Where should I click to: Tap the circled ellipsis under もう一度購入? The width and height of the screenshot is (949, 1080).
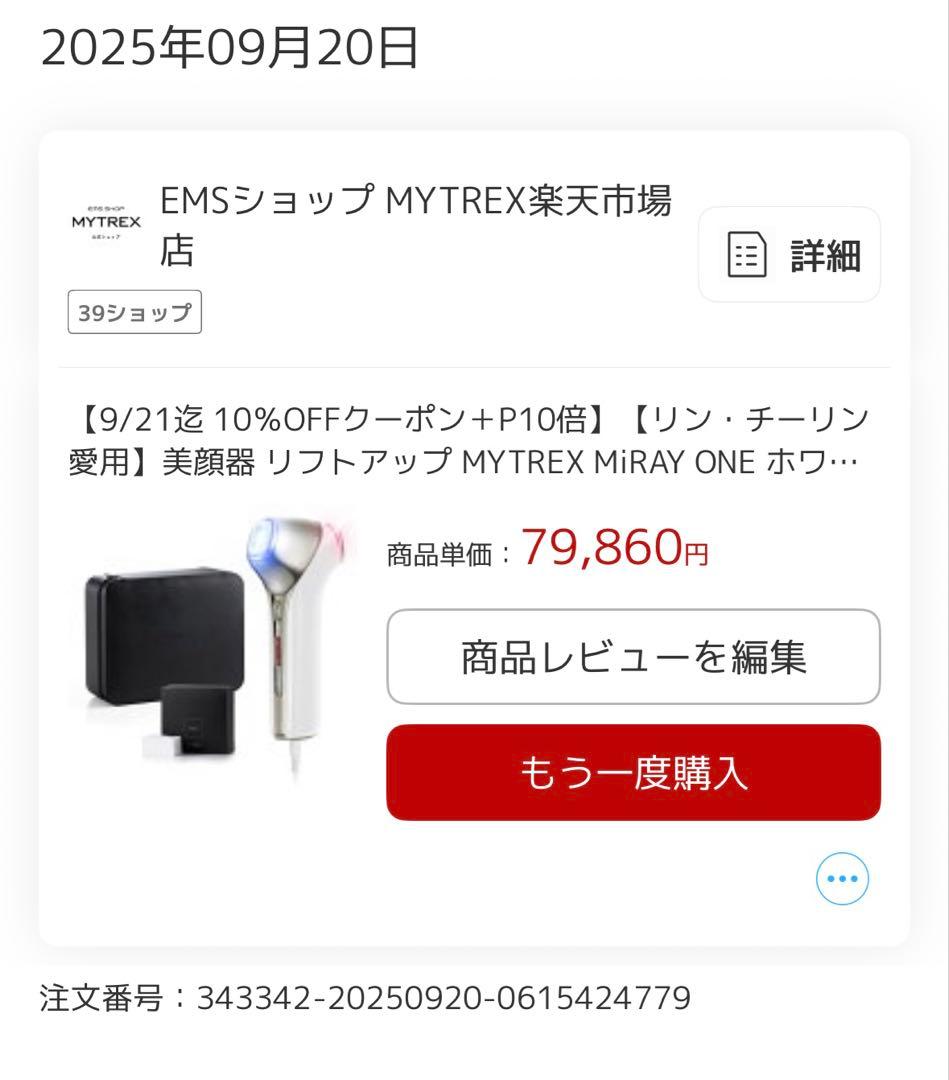pyautogui.click(x=843, y=878)
